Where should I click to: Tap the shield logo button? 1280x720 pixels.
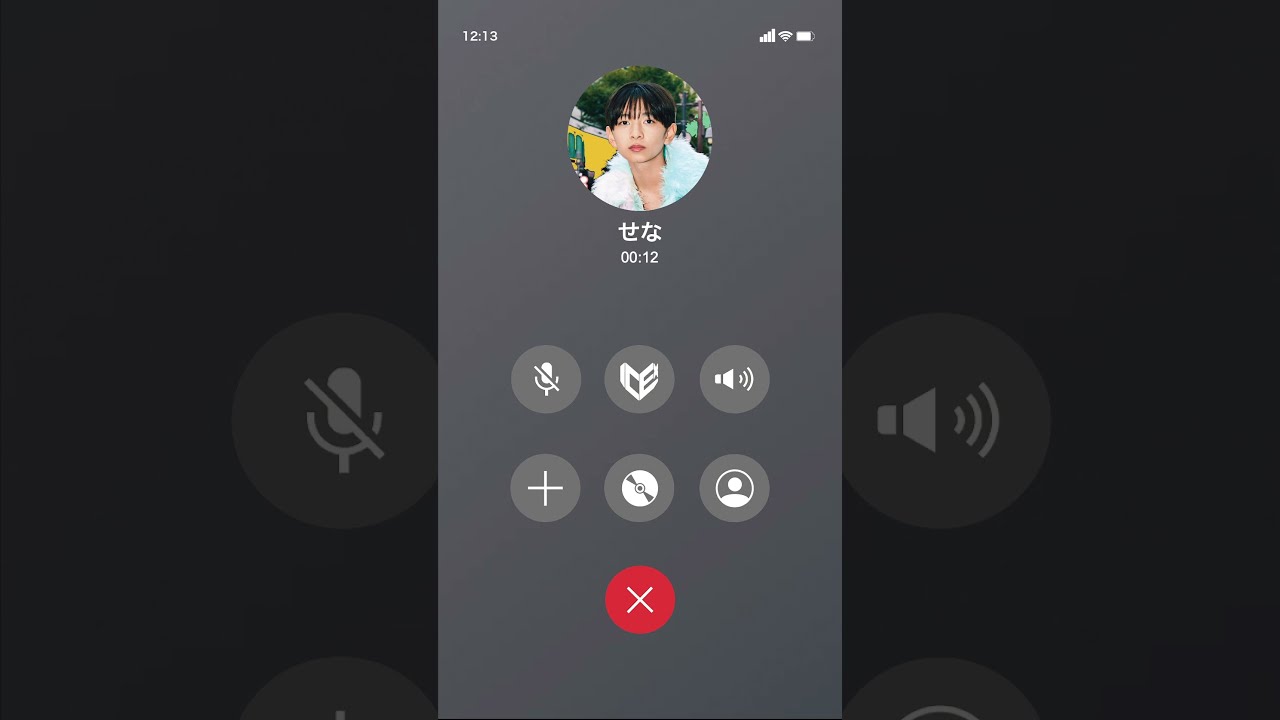point(639,379)
